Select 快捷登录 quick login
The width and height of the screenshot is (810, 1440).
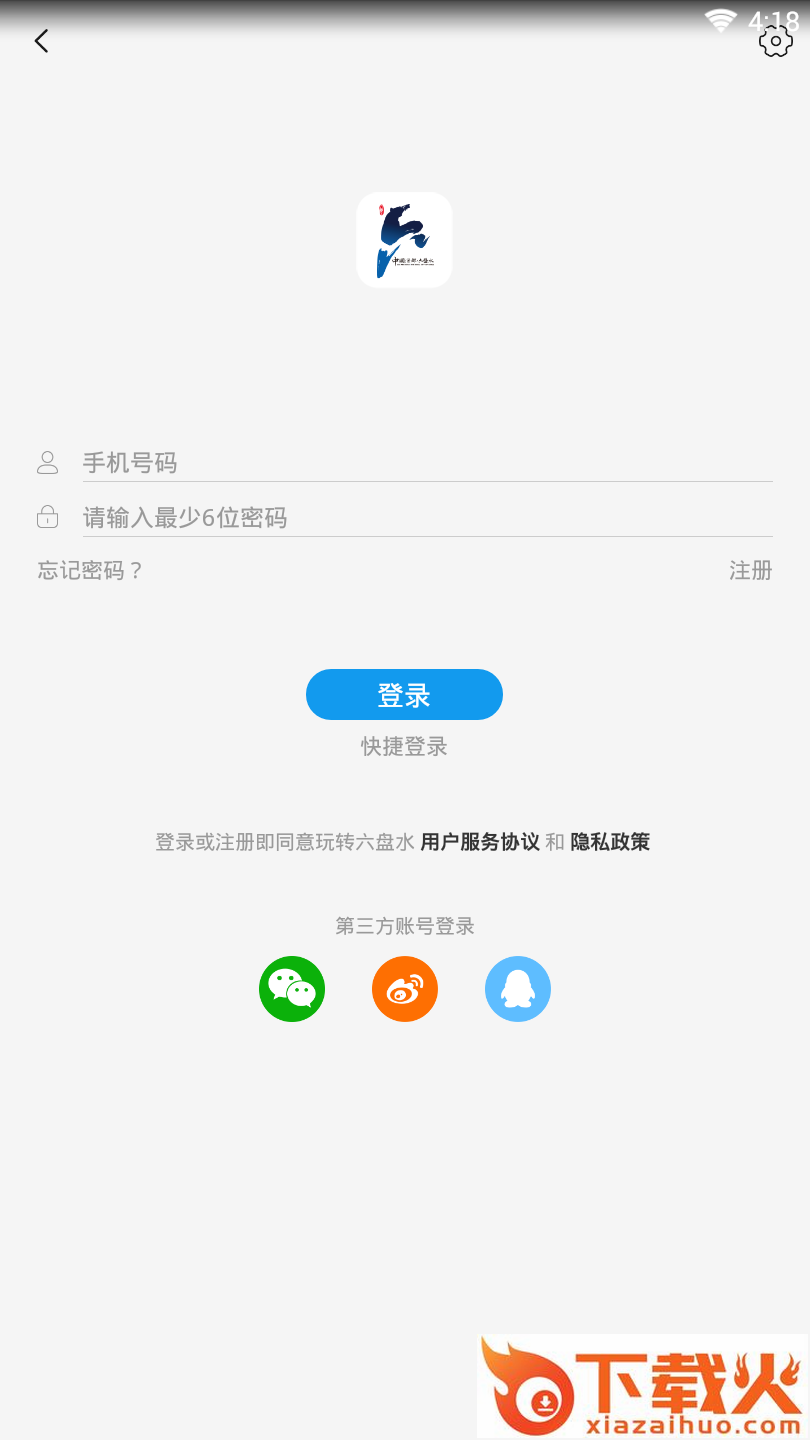coord(404,747)
